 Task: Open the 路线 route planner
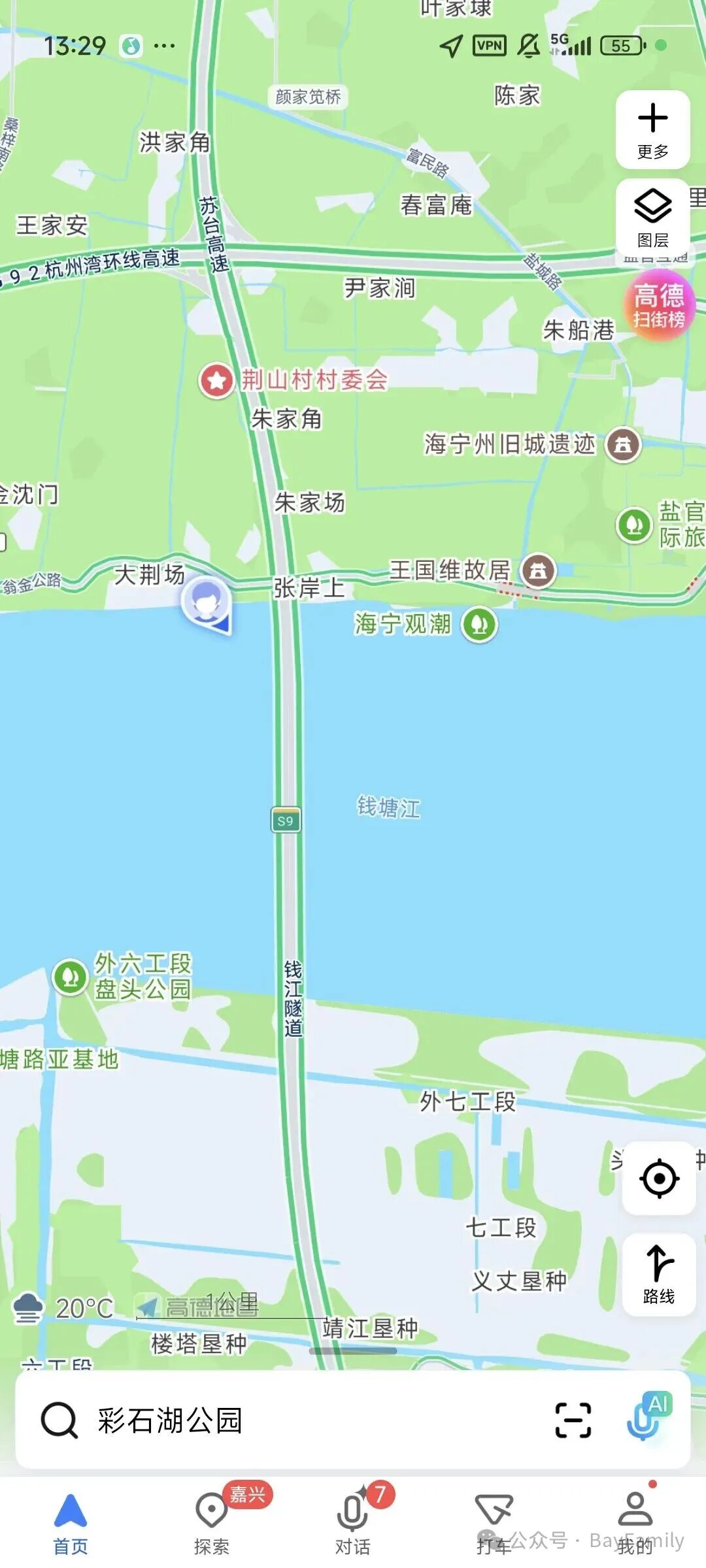(x=658, y=1274)
